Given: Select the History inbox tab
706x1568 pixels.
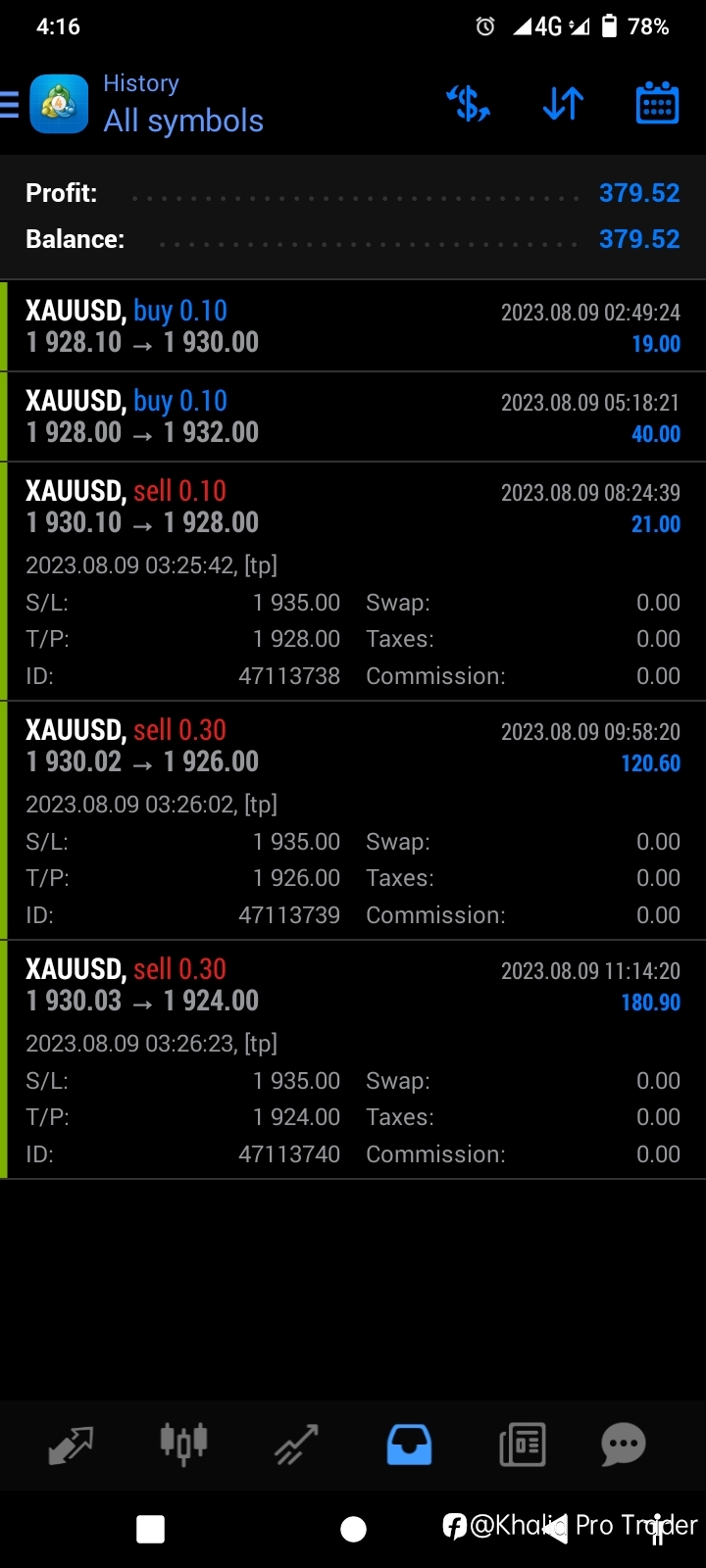Looking at the screenshot, I should click(x=409, y=1445).
